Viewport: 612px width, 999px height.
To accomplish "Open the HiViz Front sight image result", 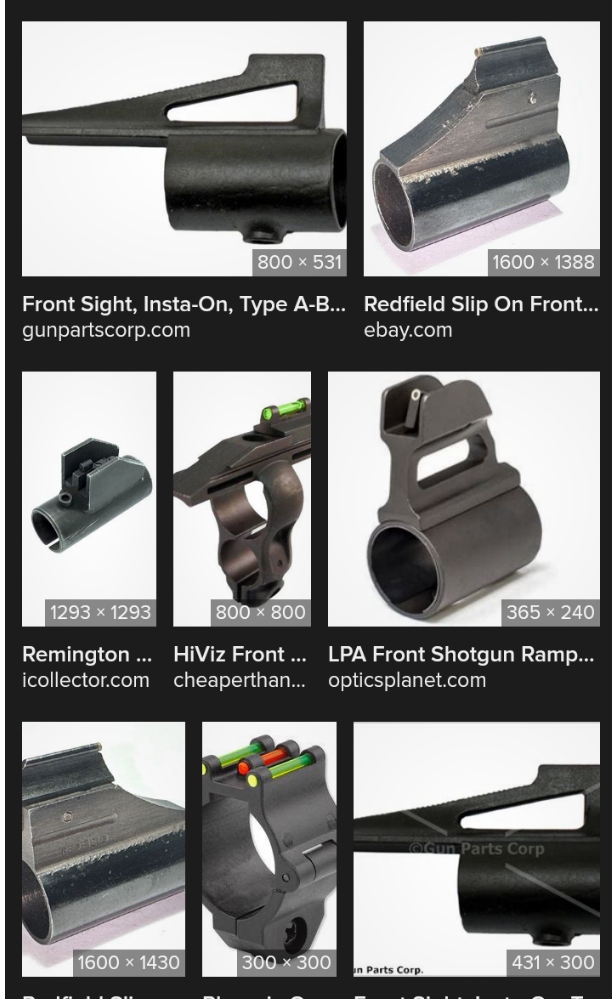I will click(x=242, y=499).
